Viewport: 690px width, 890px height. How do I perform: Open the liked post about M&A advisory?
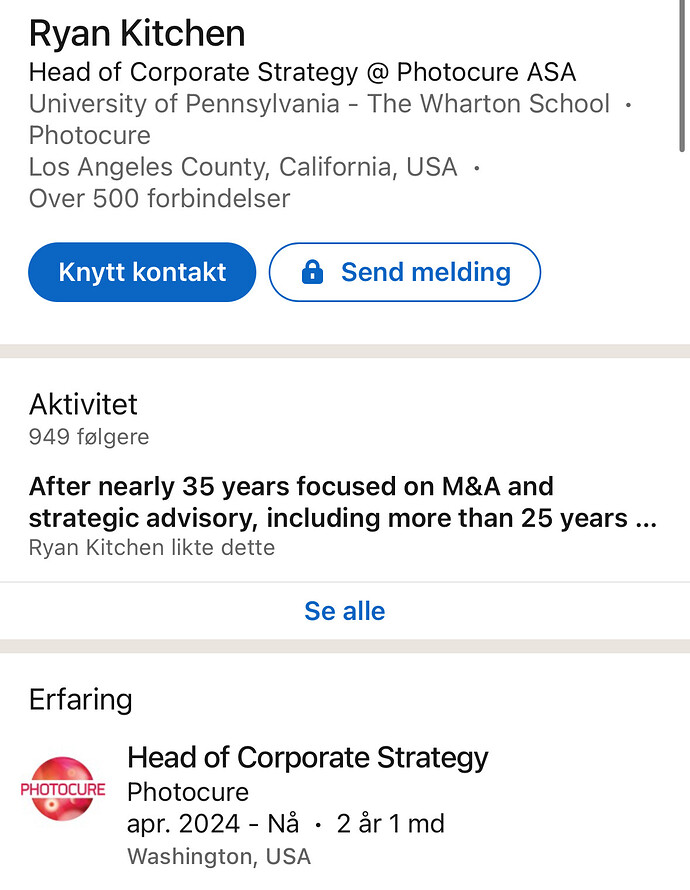pyautogui.click(x=342, y=503)
